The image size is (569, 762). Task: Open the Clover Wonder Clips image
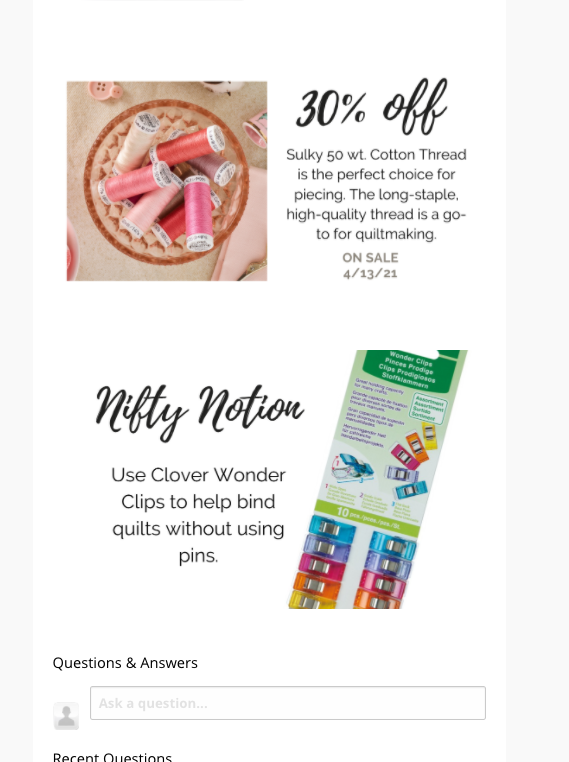[378, 479]
